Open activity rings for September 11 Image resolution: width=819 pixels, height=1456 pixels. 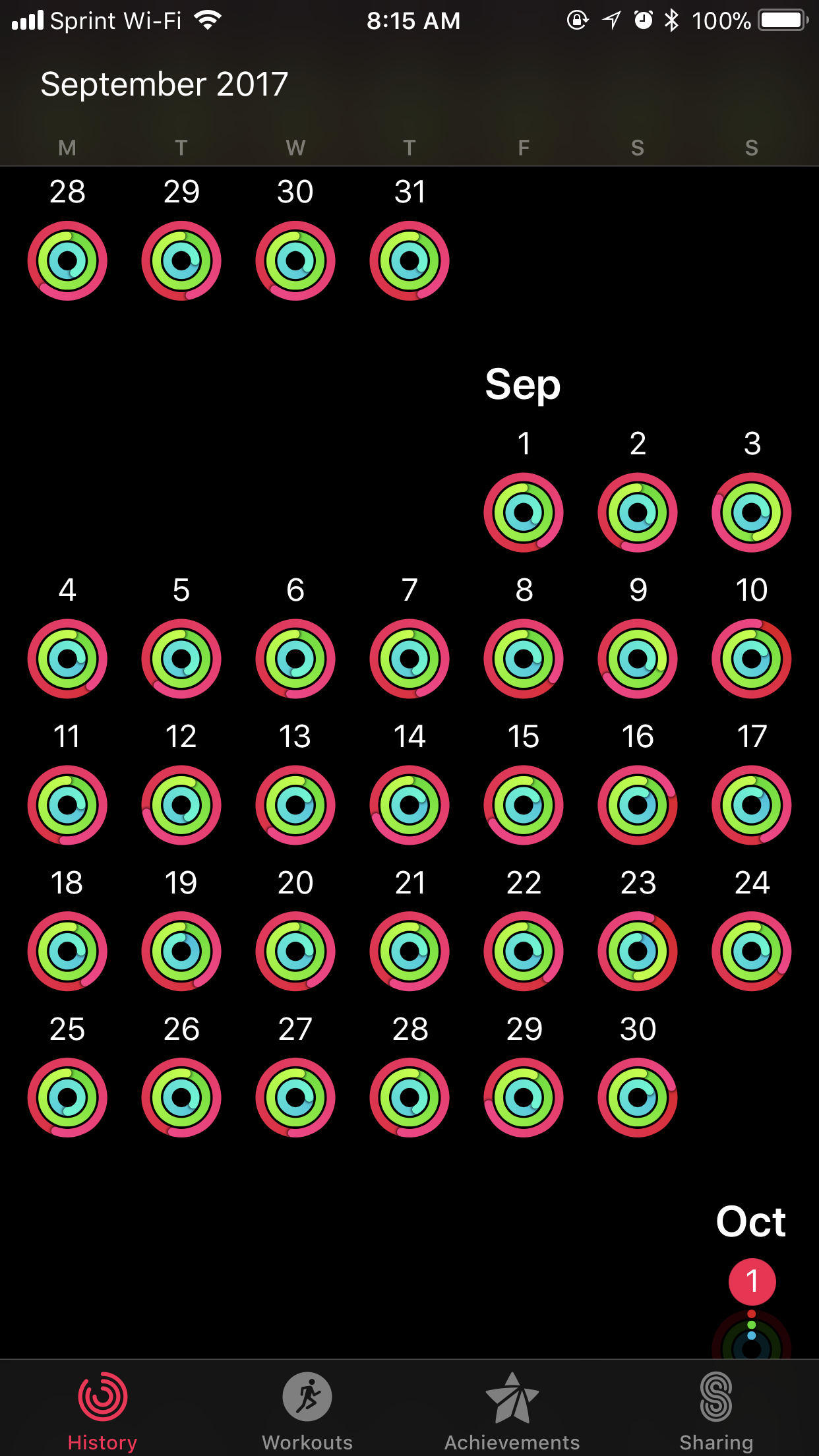67,805
